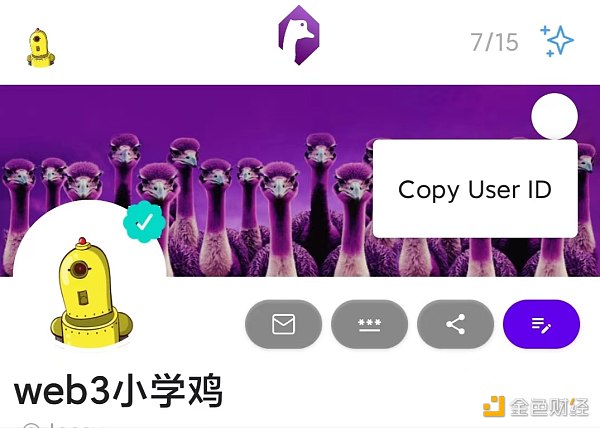Select Copy User ID option

pos(474,189)
